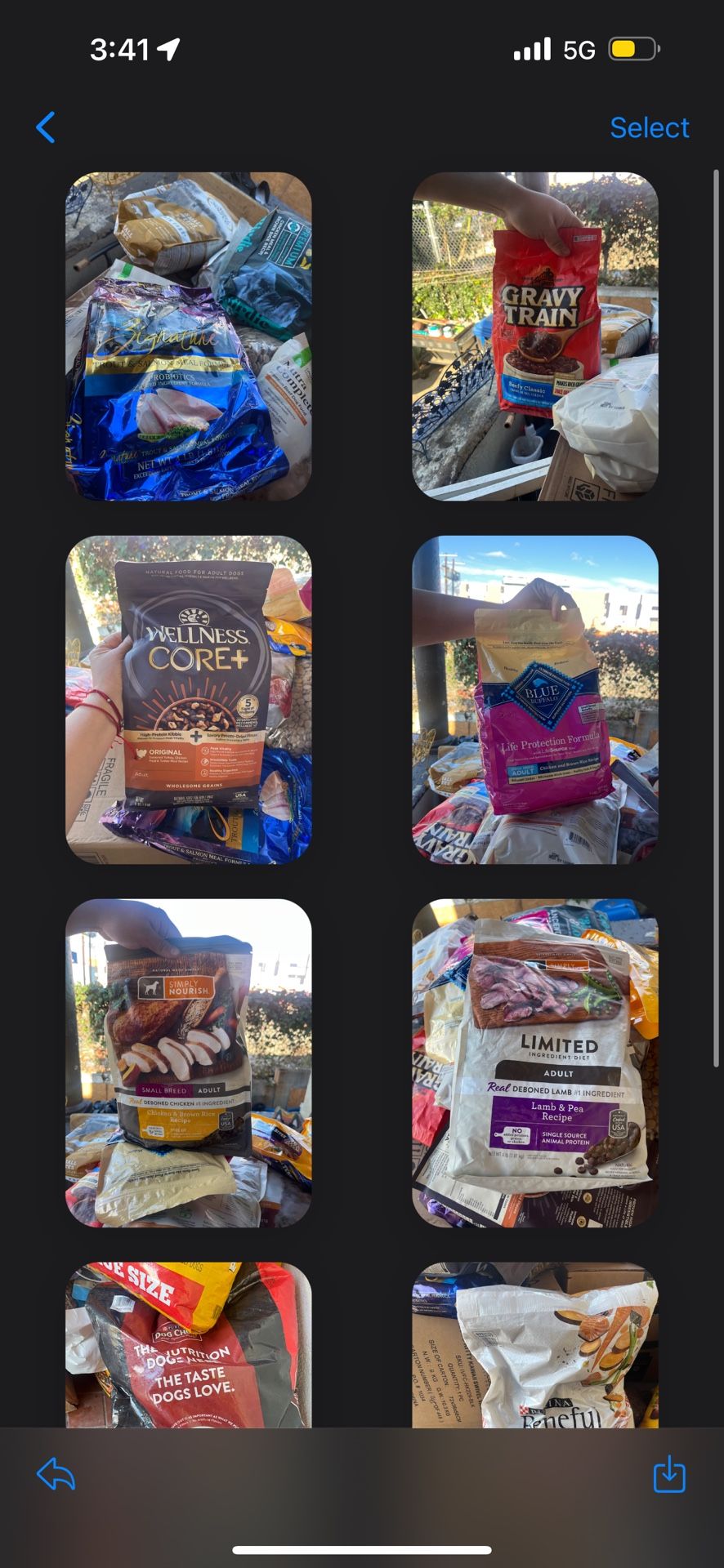
Task: Open the Limited Ingredient Lamb & Pea photo
Action: (535, 1062)
